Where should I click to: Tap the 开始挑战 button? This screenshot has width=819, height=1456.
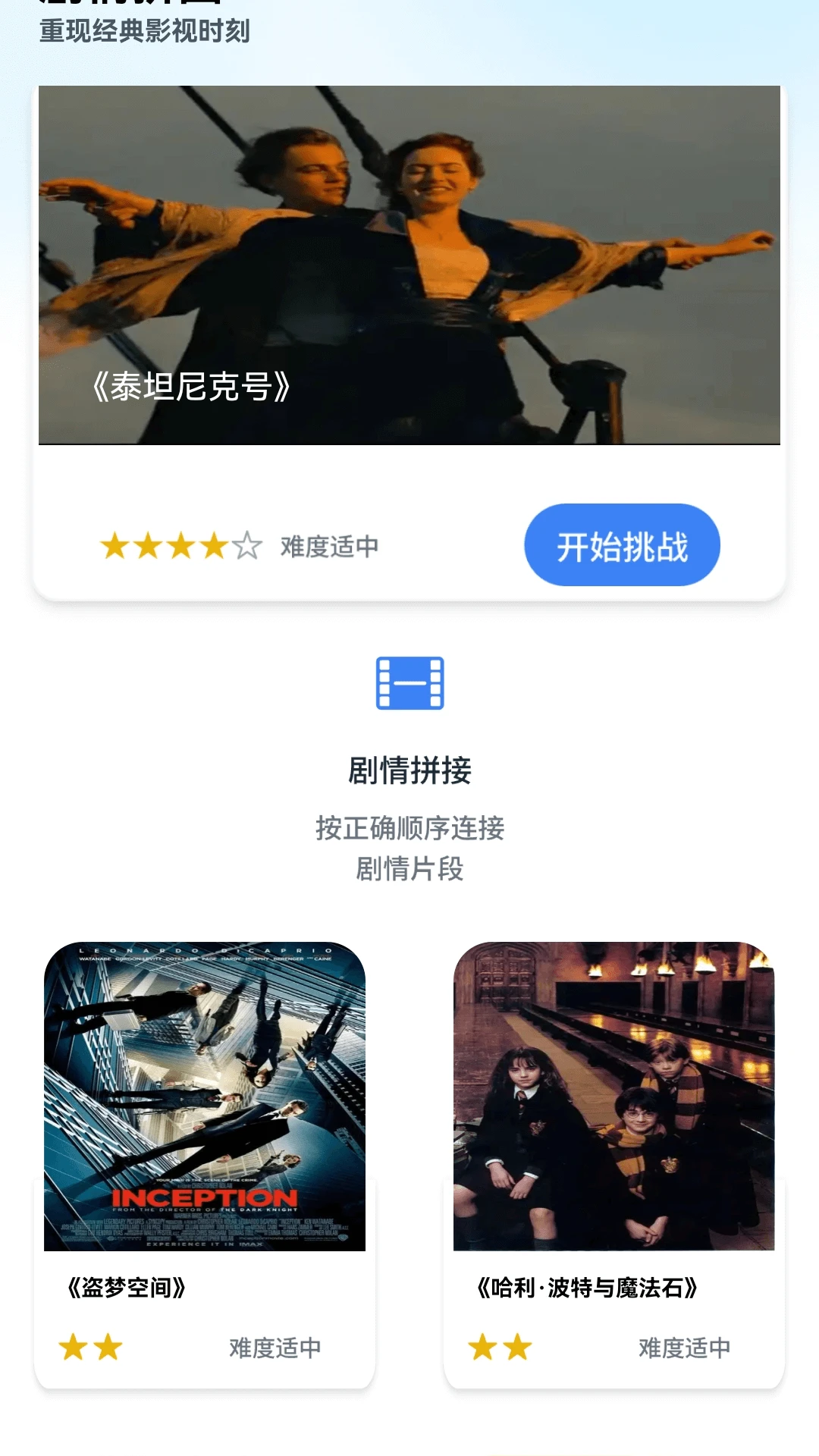tap(622, 545)
